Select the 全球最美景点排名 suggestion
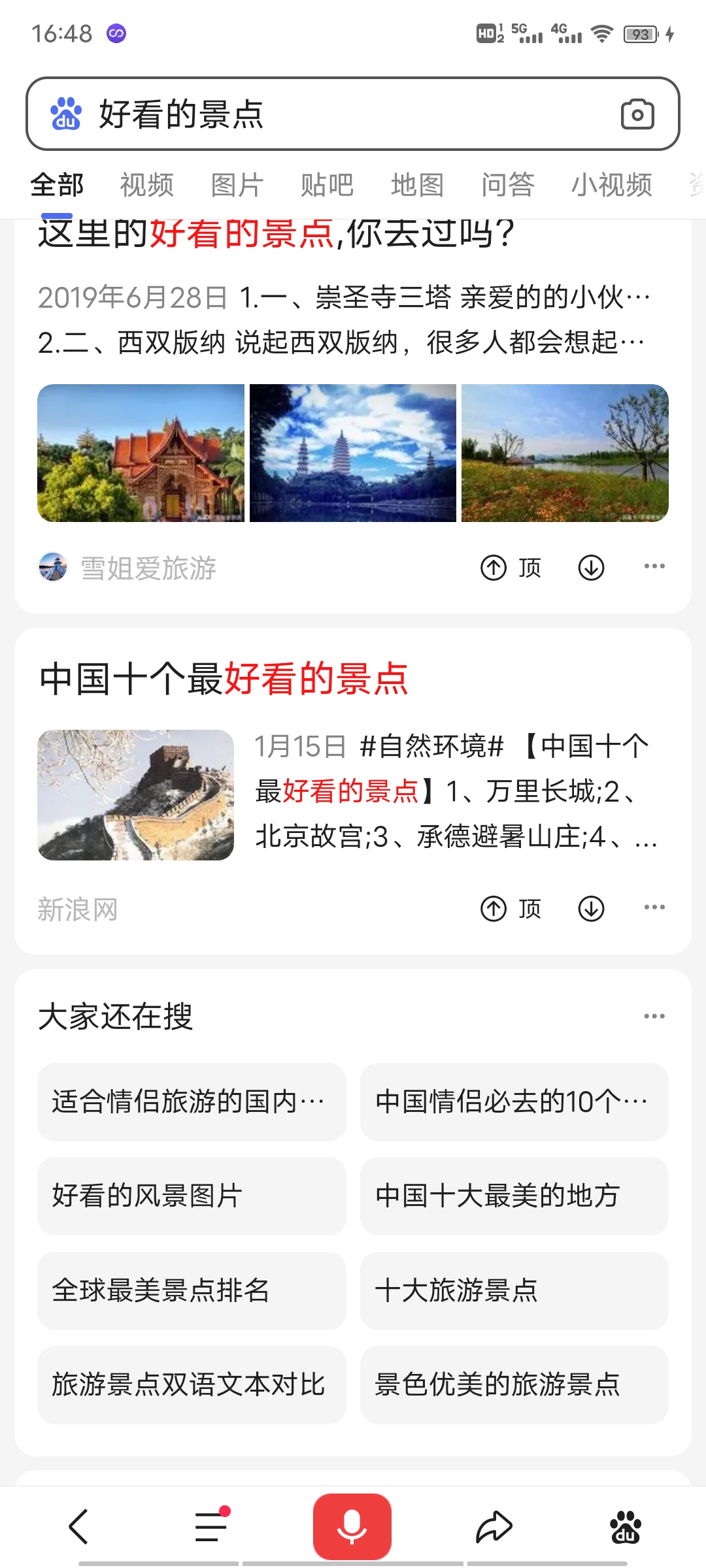Image resolution: width=706 pixels, height=1568 pixels. tap(191, 1290)
